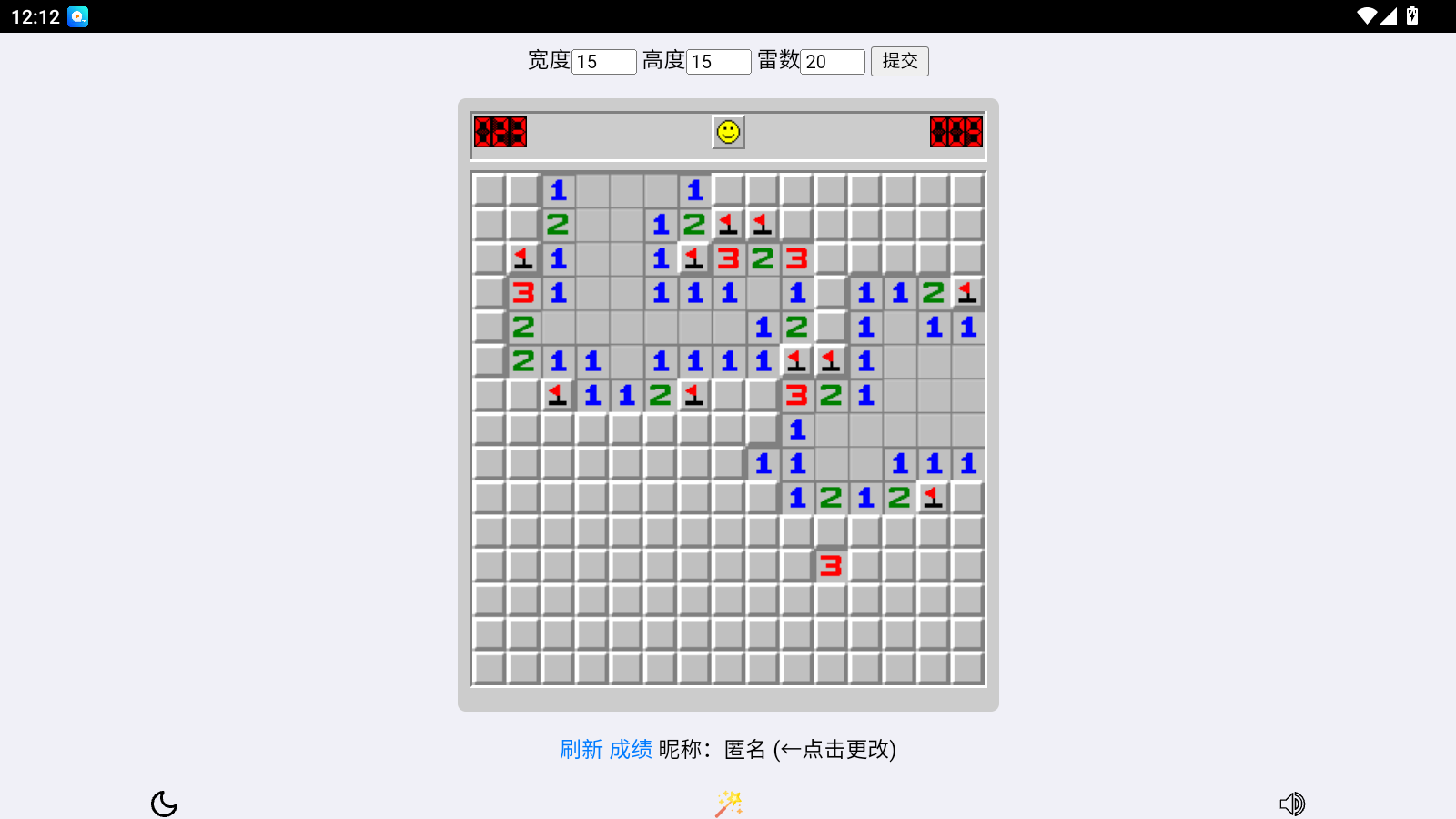Submit settings with the 提交 button
This screenshot has width=1456, height=819.
pyautogui.click(x=899, y=61)
